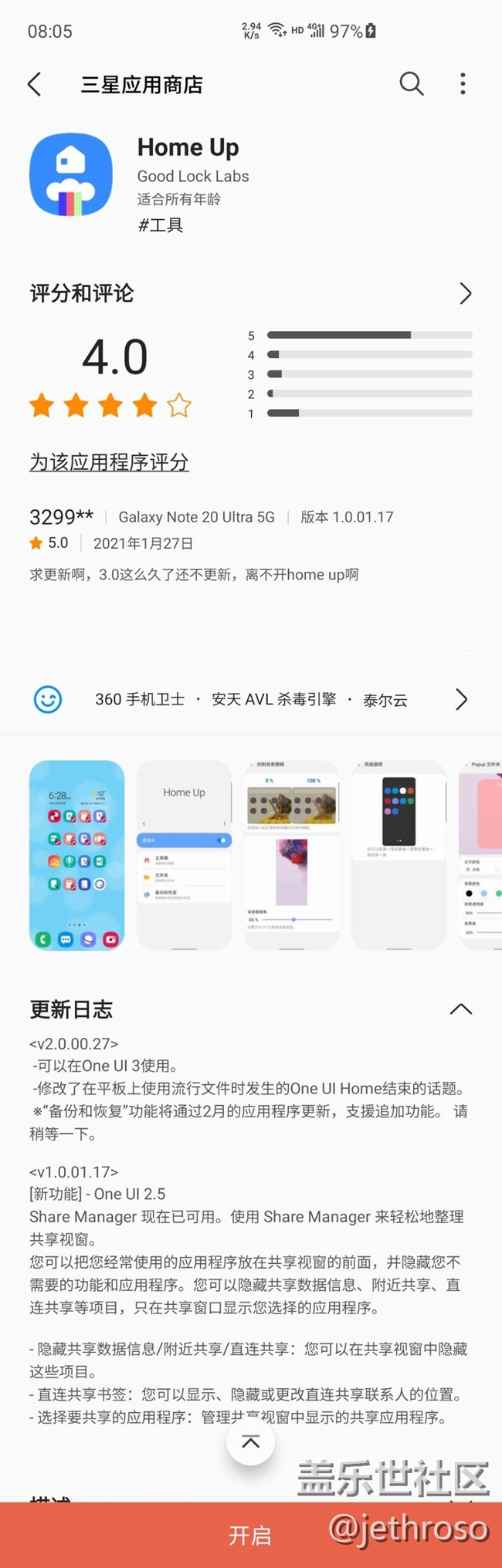The width and height of the screenshot is (502, 1568).
Task: Collapse the 更新日志 changelog section
Action: 460,1009
